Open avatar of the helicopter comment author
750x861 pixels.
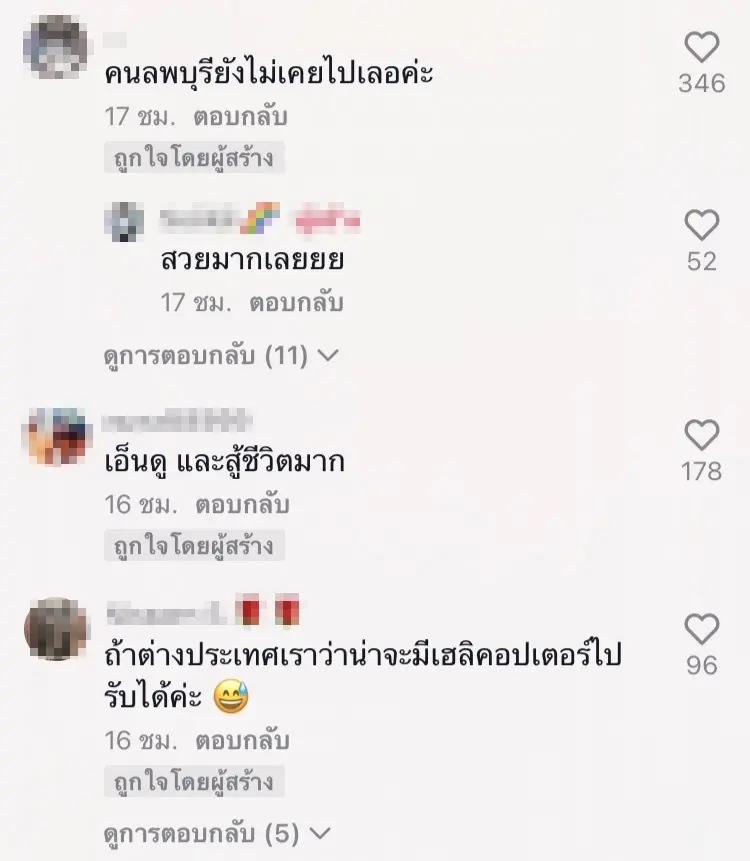coord(56,629)
